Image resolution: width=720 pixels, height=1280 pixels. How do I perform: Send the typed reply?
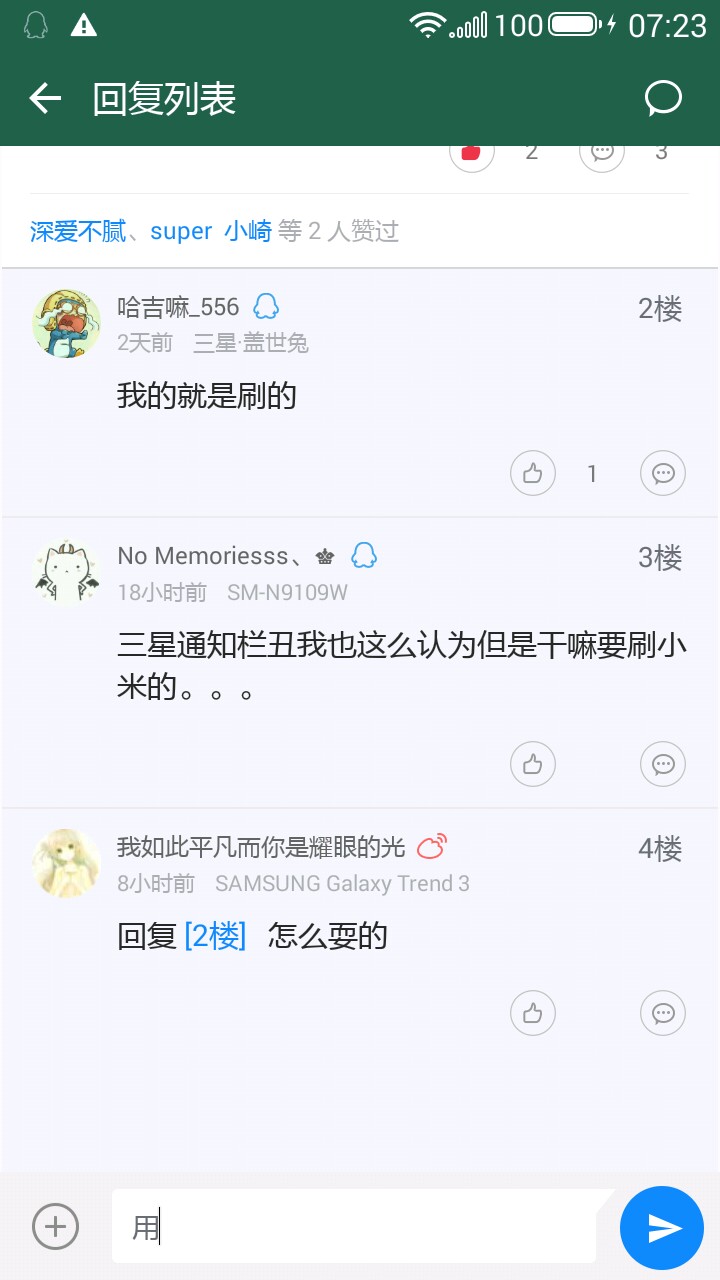point(661,1227)
